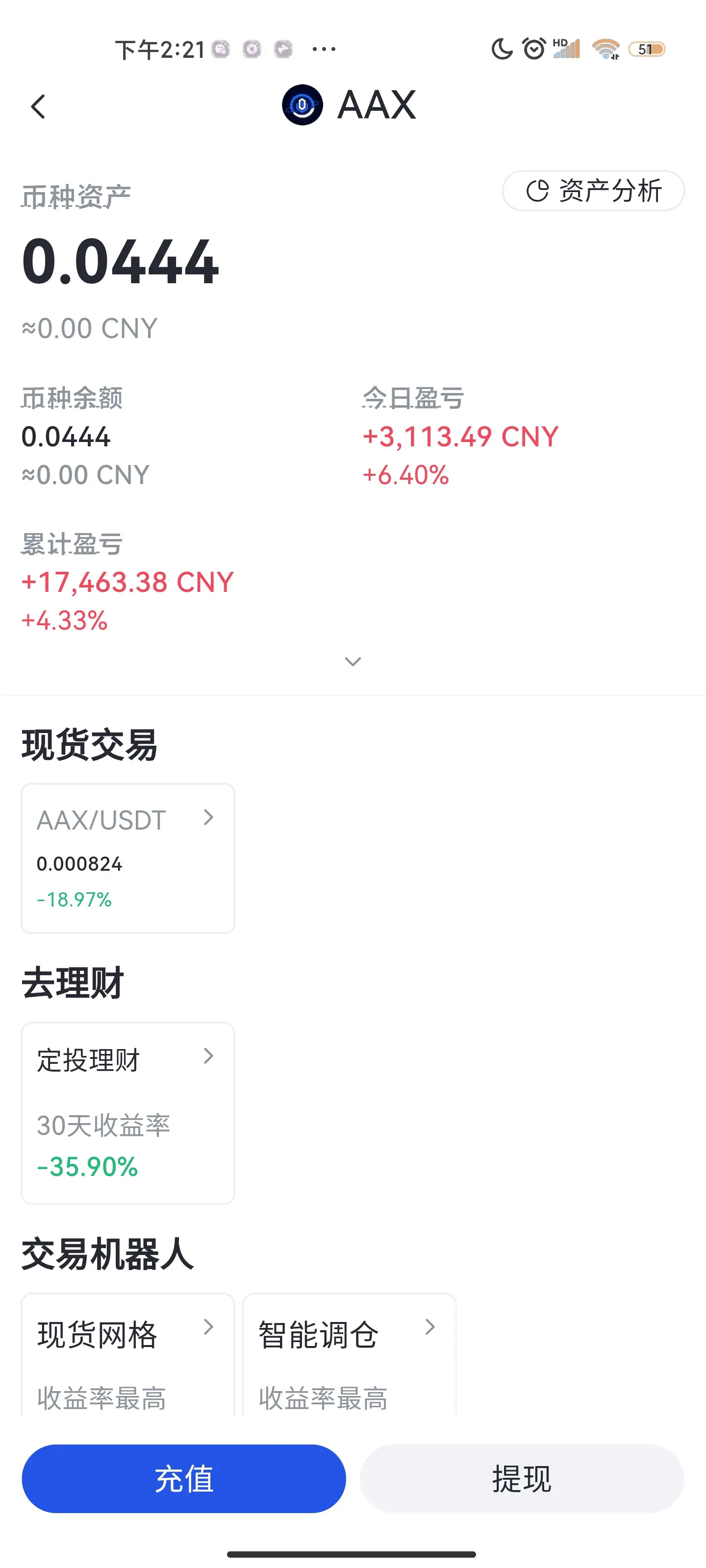The height and width of the screenshot is (1568, 706).
Task: Go back using the top-left arrow
Action: click(x=38, y=106)
